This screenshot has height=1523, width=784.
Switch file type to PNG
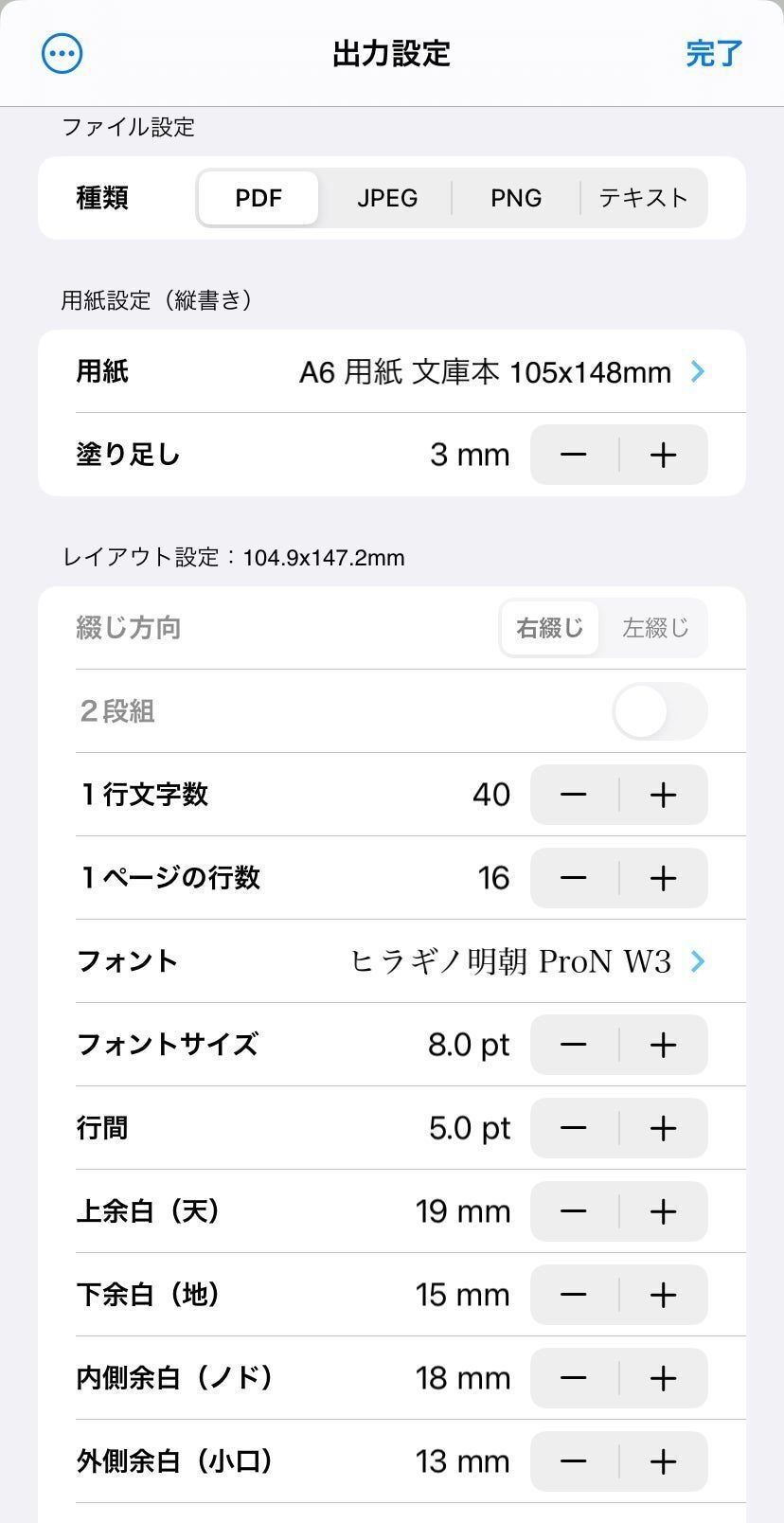coord(516,198)
